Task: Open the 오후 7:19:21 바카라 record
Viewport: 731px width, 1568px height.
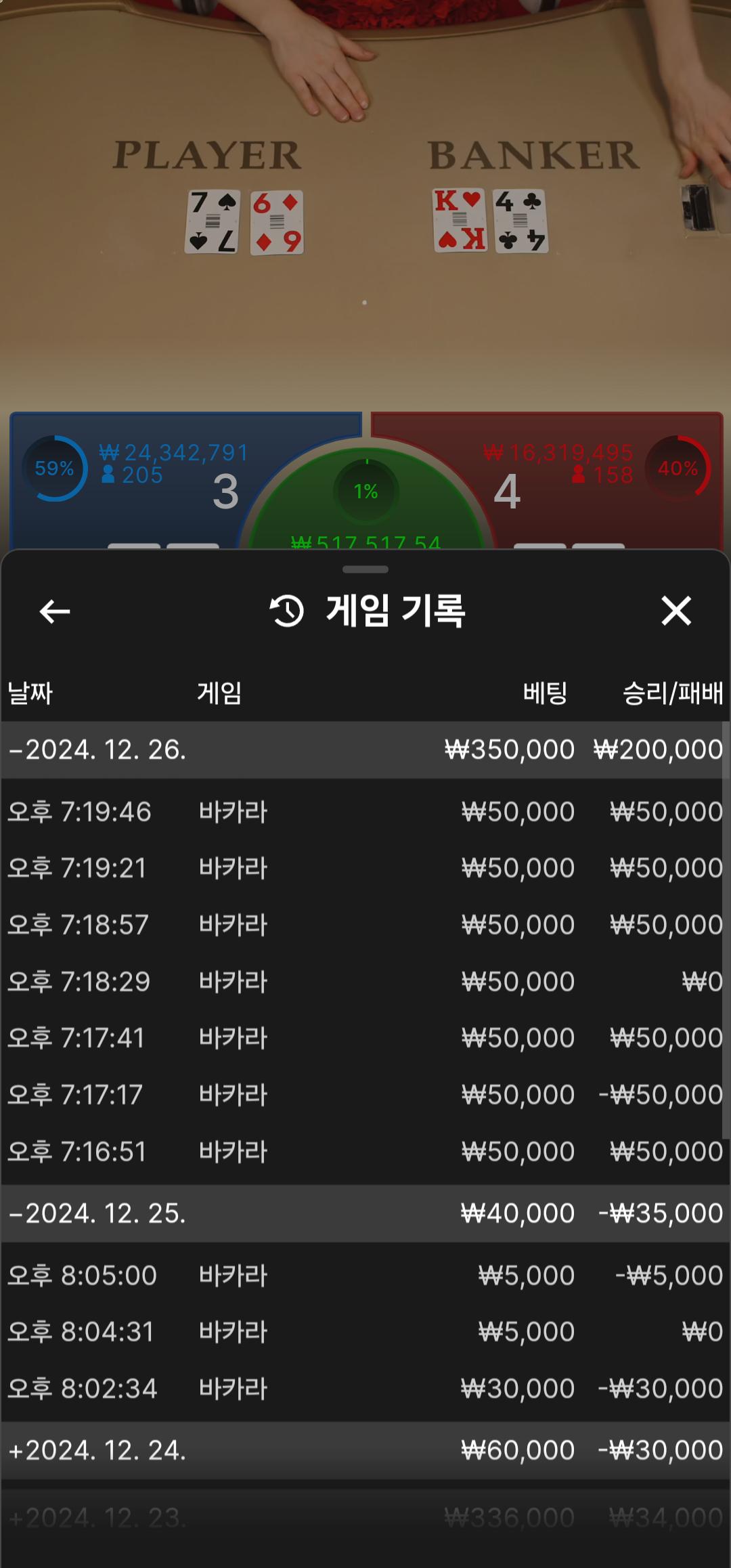Action: (365, 868)
